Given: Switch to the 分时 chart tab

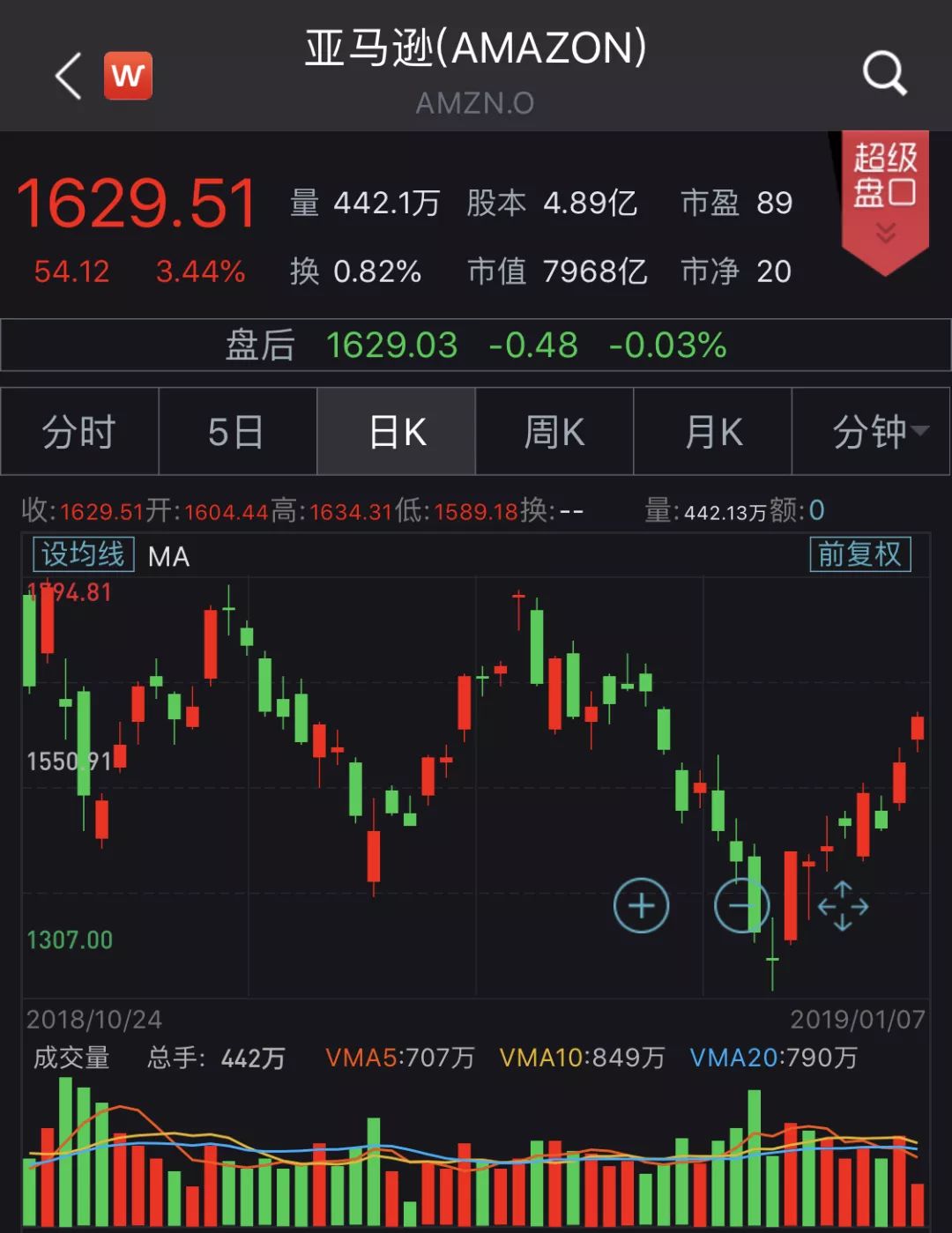Looking at the screenshot, I should coord(79,432).
